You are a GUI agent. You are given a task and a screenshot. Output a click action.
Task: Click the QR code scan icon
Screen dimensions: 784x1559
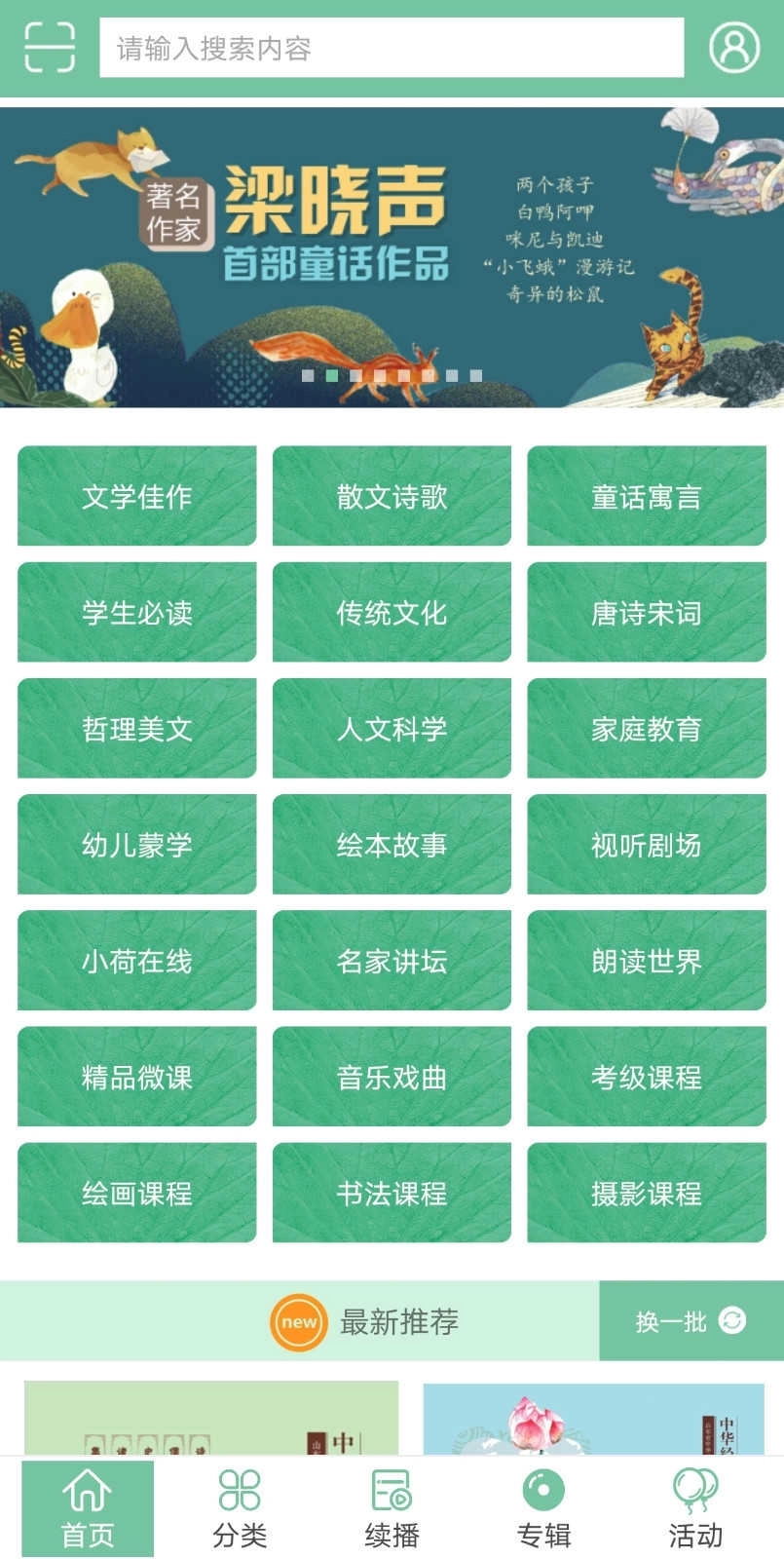[x=46, y=46]
